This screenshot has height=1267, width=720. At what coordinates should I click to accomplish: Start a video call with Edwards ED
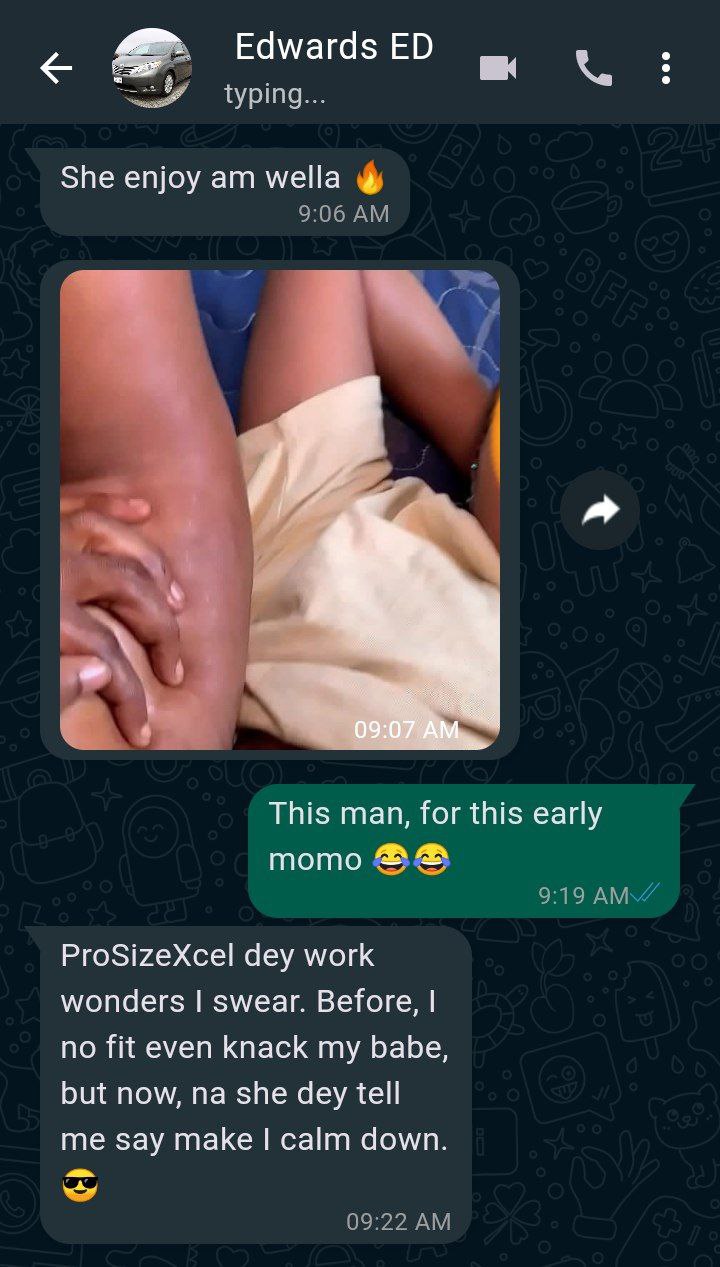pyautogui.click(x=498, y=68)
